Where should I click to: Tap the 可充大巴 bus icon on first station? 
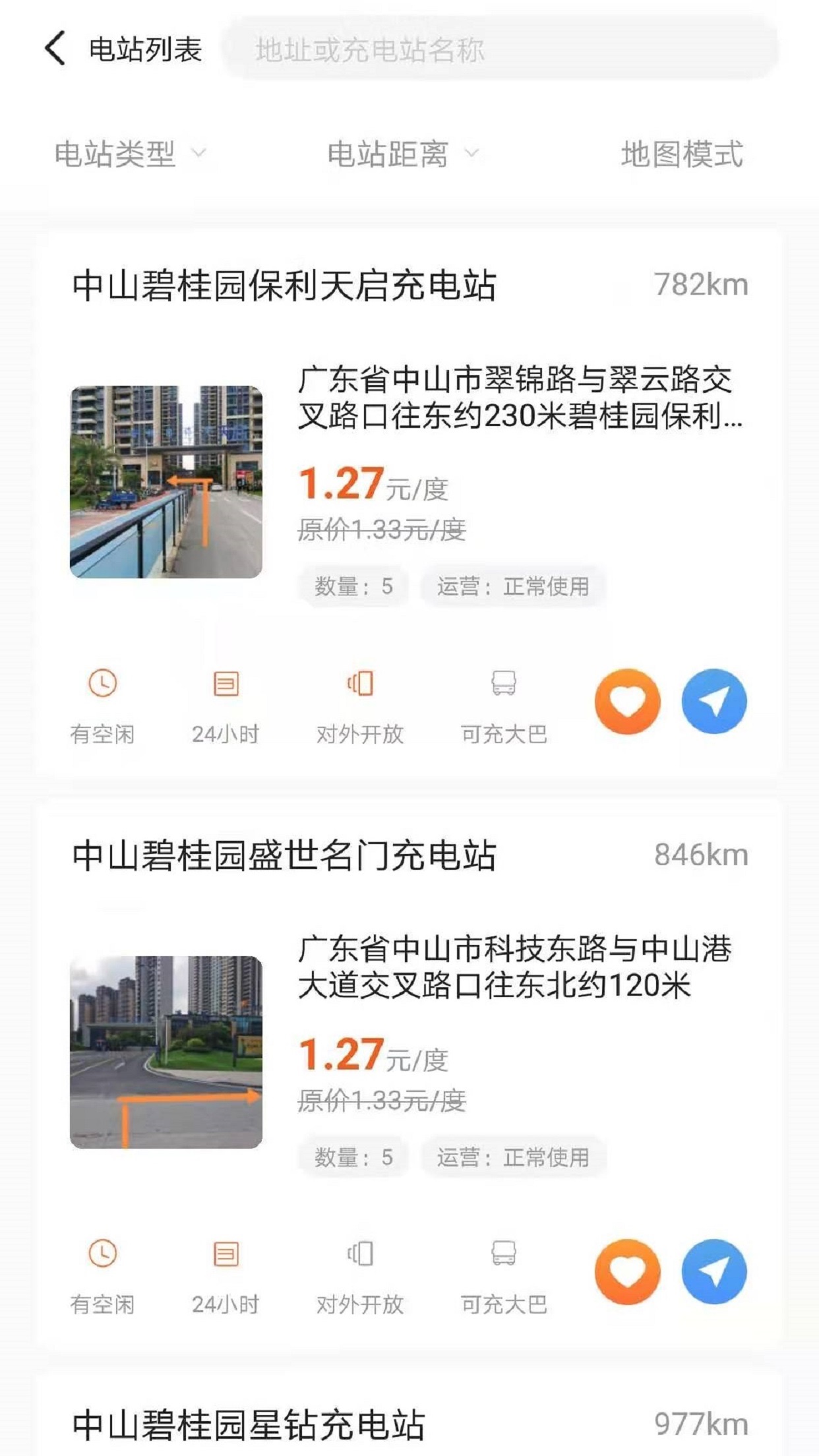(503, 686)
